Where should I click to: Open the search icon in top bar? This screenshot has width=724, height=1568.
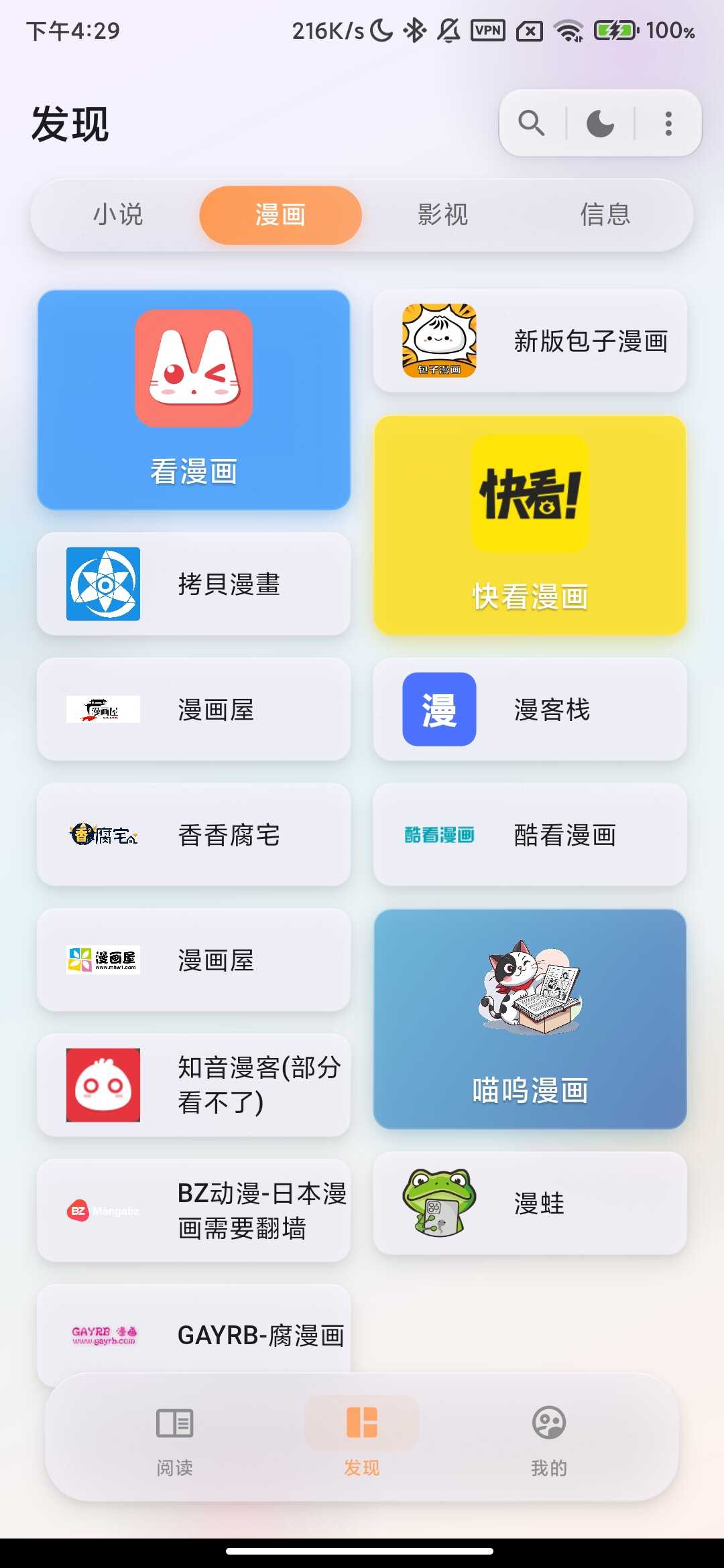(x=531, y=123)
